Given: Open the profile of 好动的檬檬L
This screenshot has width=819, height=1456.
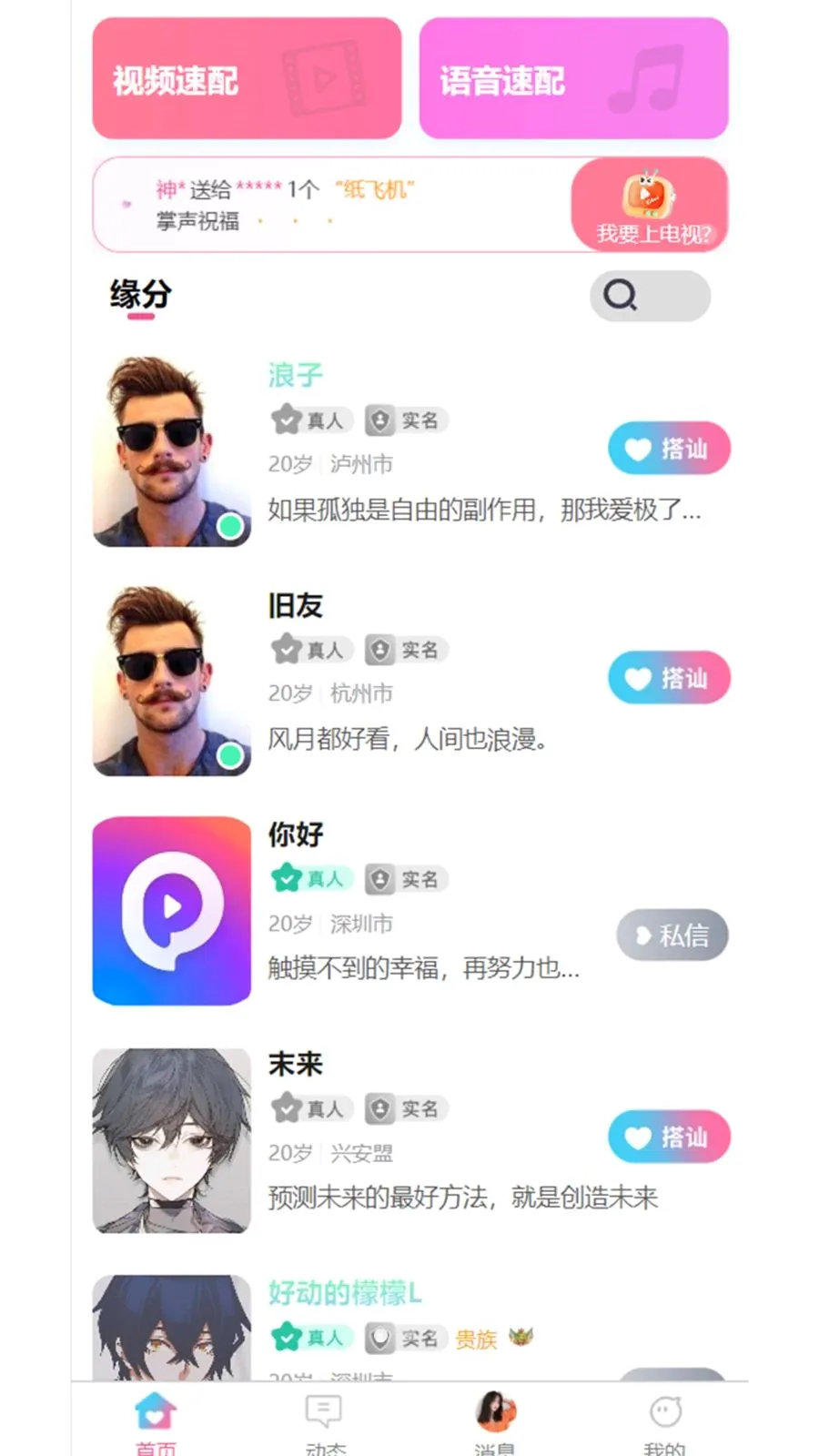Looking at the screenshot, I should [x=409, y=1327].
